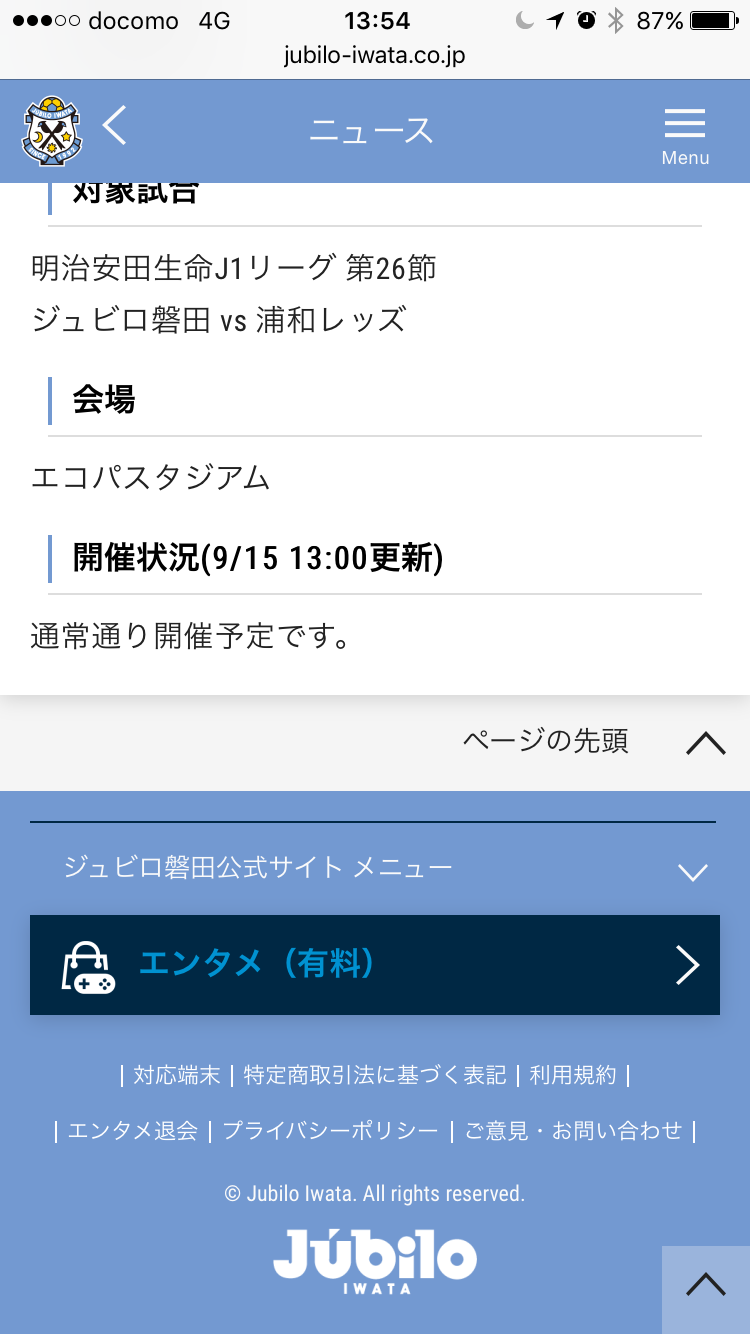Open the エンタメ（有料）banner

coord(375,965)
